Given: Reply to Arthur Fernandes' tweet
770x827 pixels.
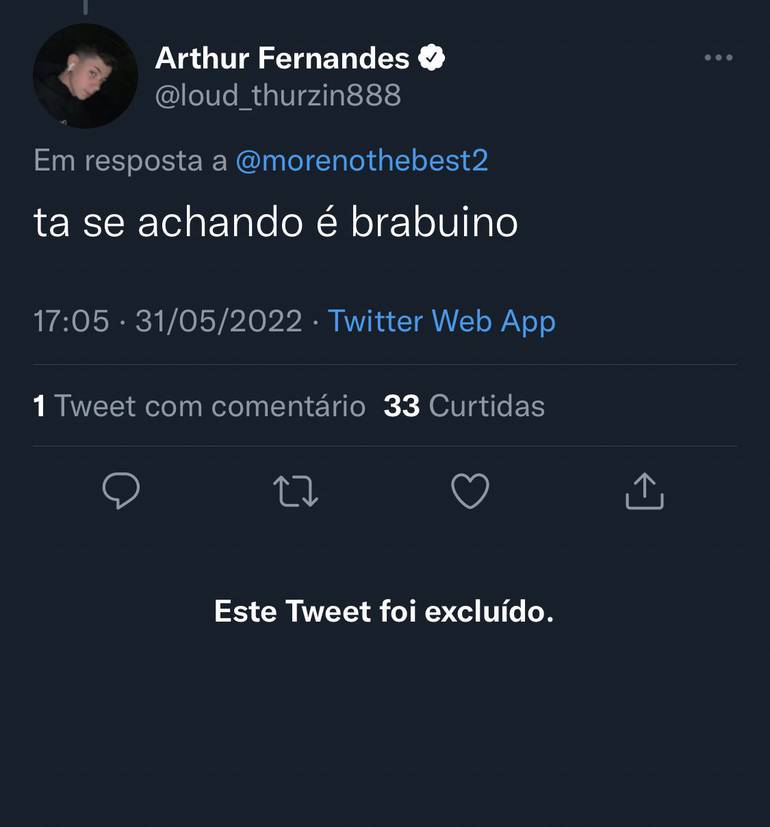Looking at the screenshot, I should click(121, 491).
